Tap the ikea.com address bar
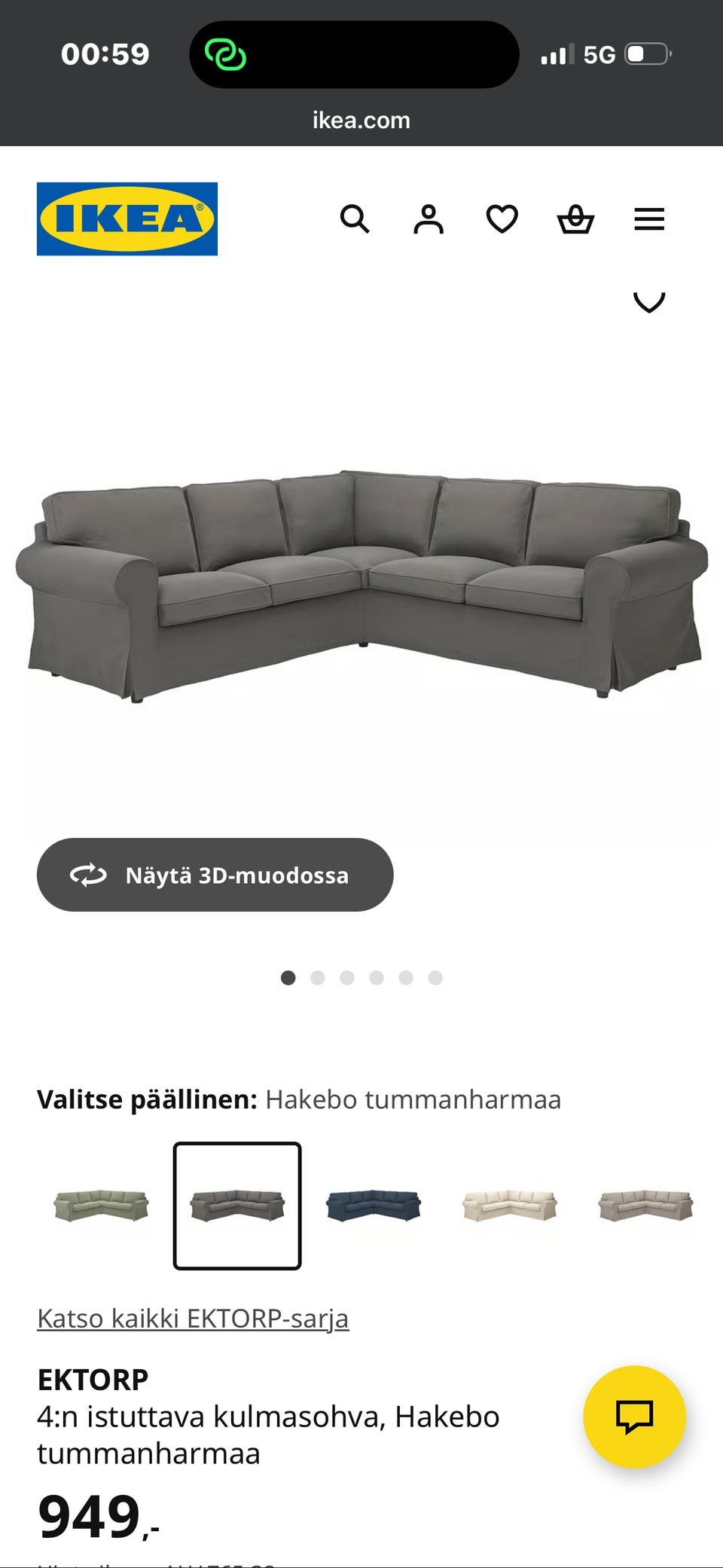The height and width of the screenshot is (1568, 723). coord(361,120)
